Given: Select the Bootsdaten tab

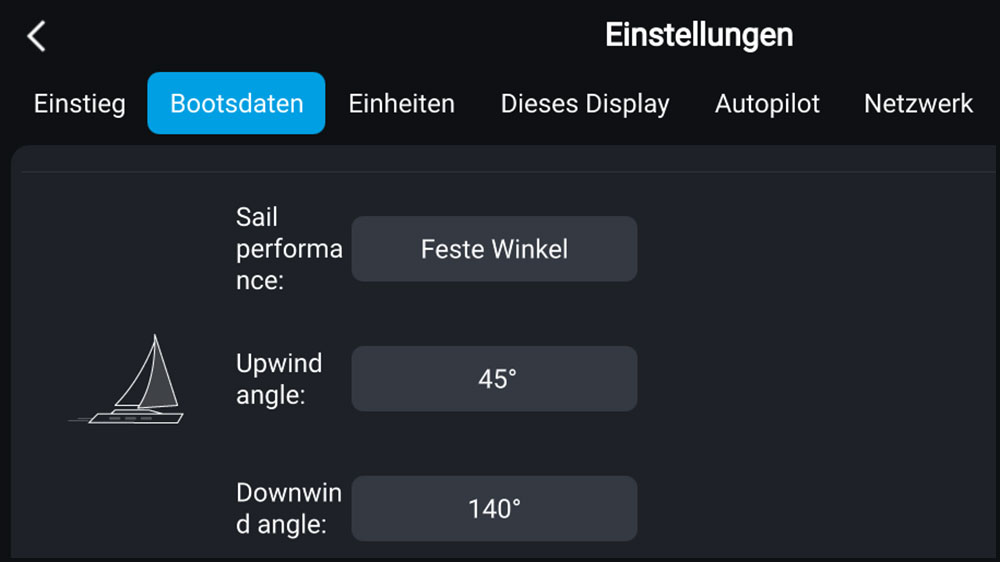Looking at the screenshot, I should point(236,104).
